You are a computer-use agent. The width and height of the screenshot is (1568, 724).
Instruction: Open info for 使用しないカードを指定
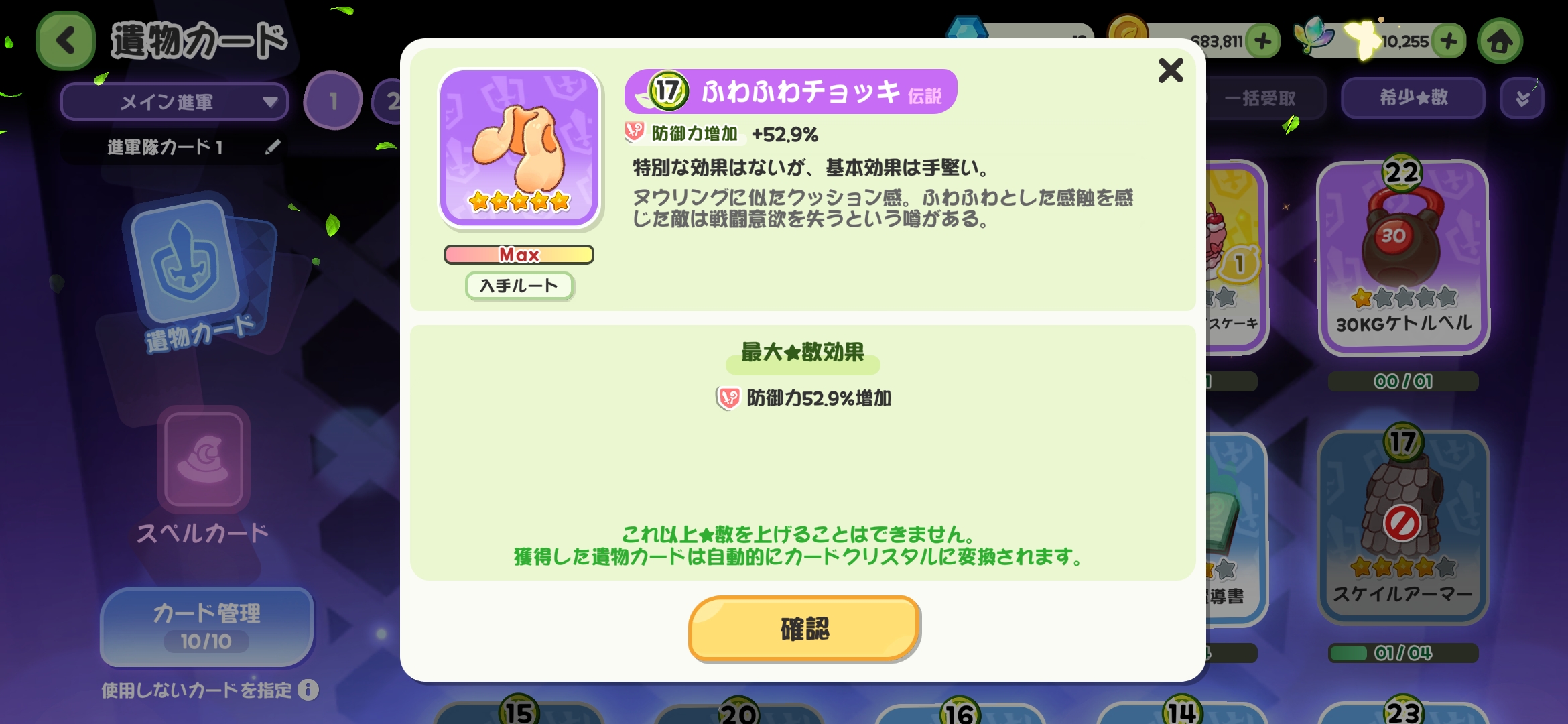(308, 690)
